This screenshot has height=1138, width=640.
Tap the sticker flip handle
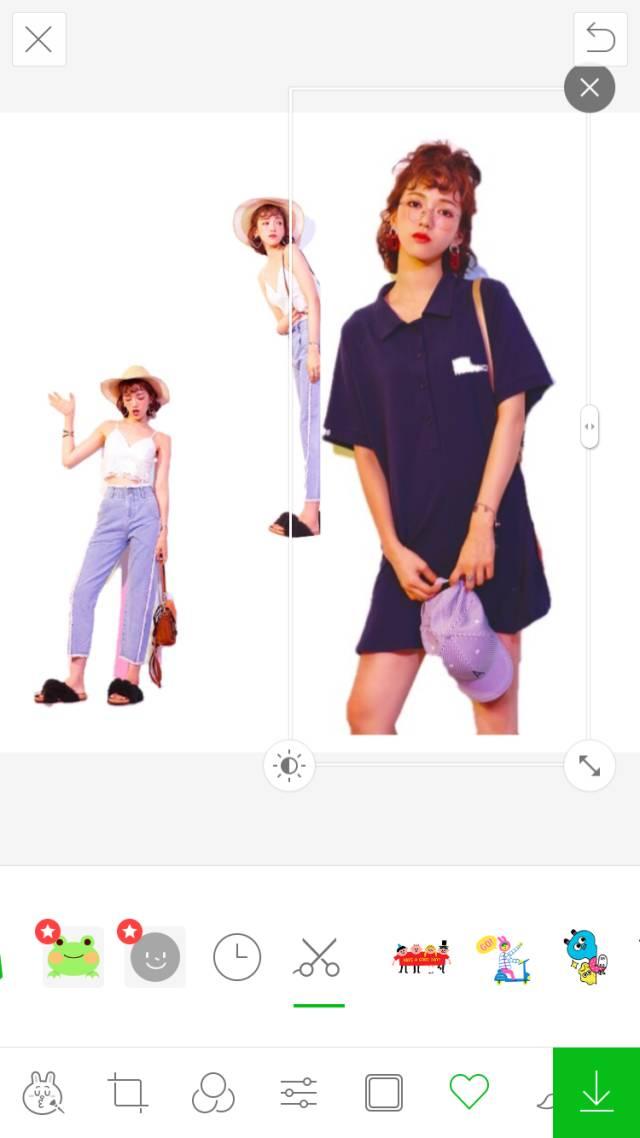point(589,427)
